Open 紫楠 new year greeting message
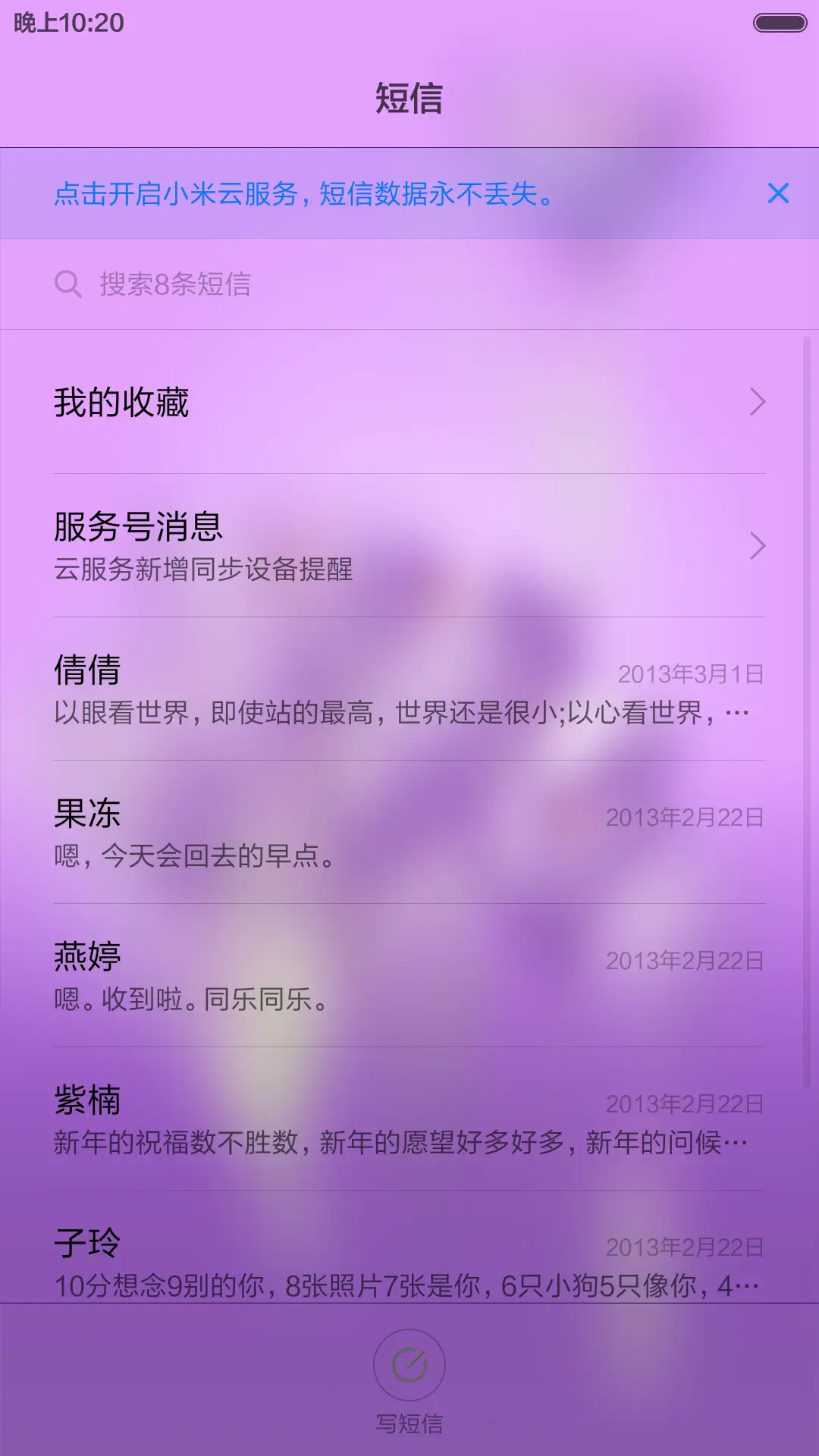The height and width of the screenshot is (1456, 819). tap(303, 1122)
